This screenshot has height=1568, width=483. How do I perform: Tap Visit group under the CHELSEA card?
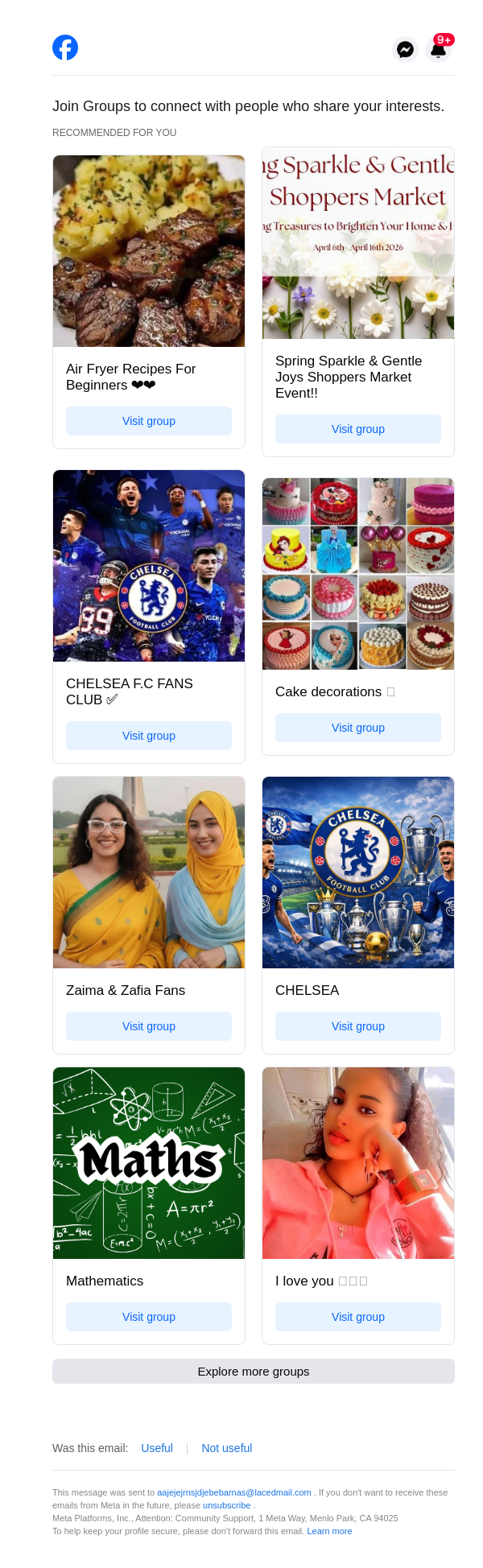358,1026
